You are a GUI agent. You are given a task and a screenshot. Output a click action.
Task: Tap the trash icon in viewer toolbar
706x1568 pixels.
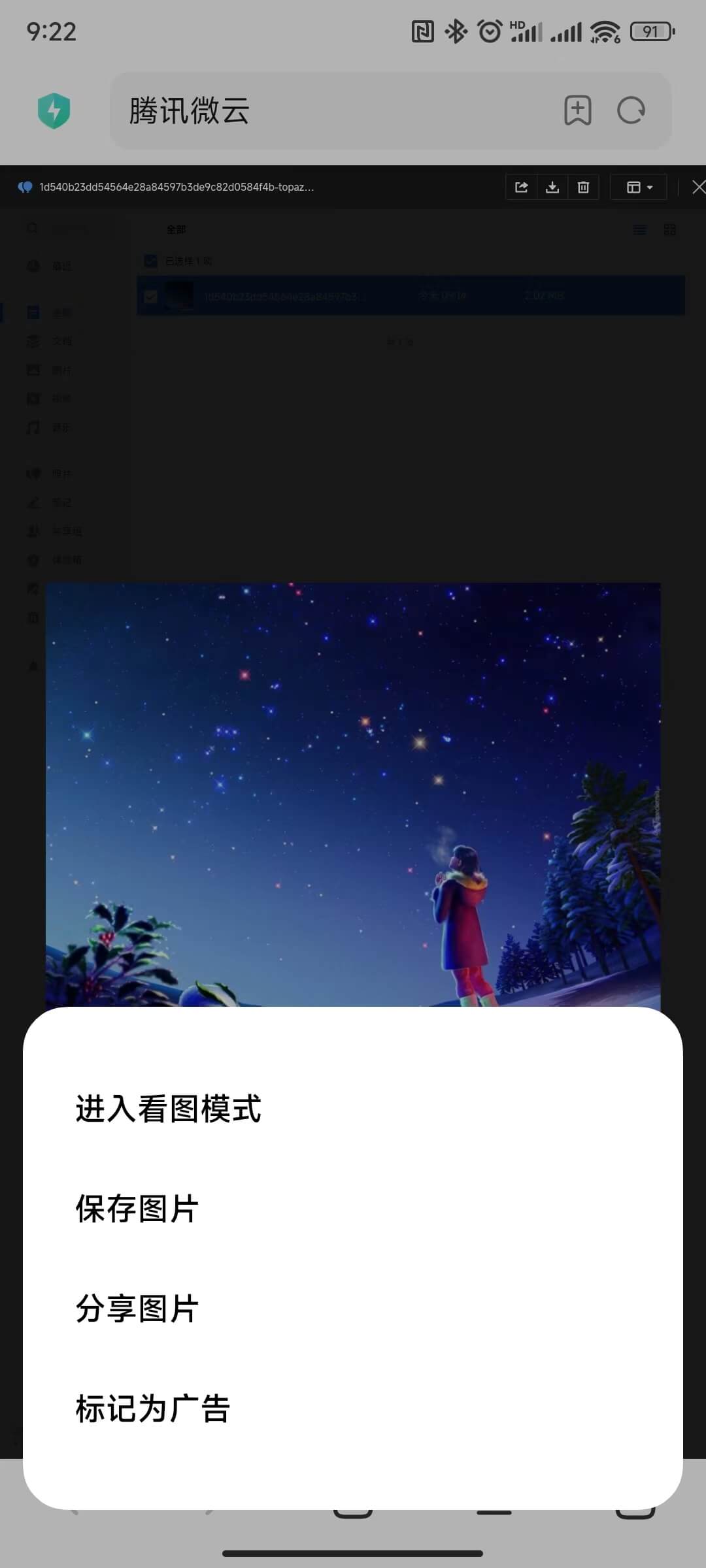pos(584,188)
